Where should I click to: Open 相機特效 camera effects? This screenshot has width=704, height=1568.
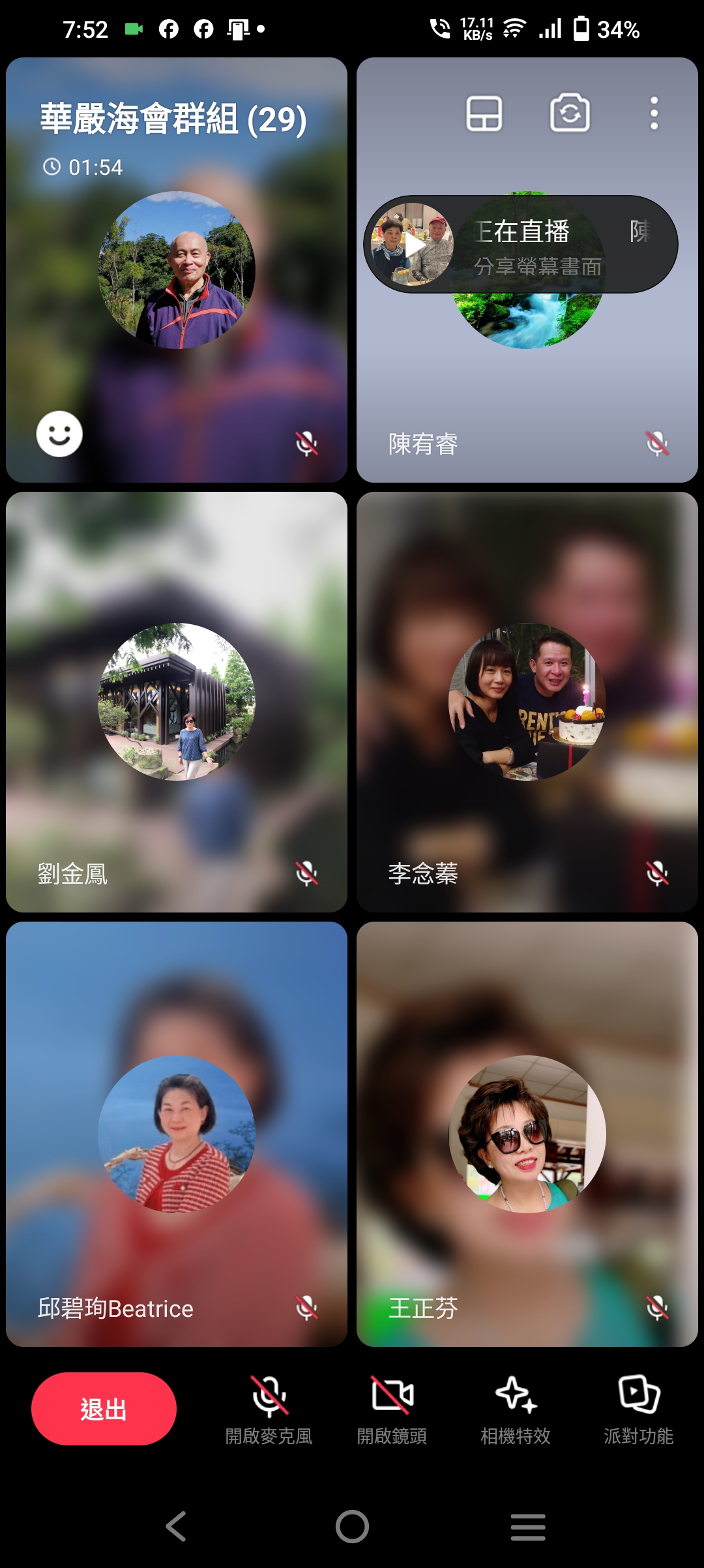pyautogui.click(x=516, y=1409)
